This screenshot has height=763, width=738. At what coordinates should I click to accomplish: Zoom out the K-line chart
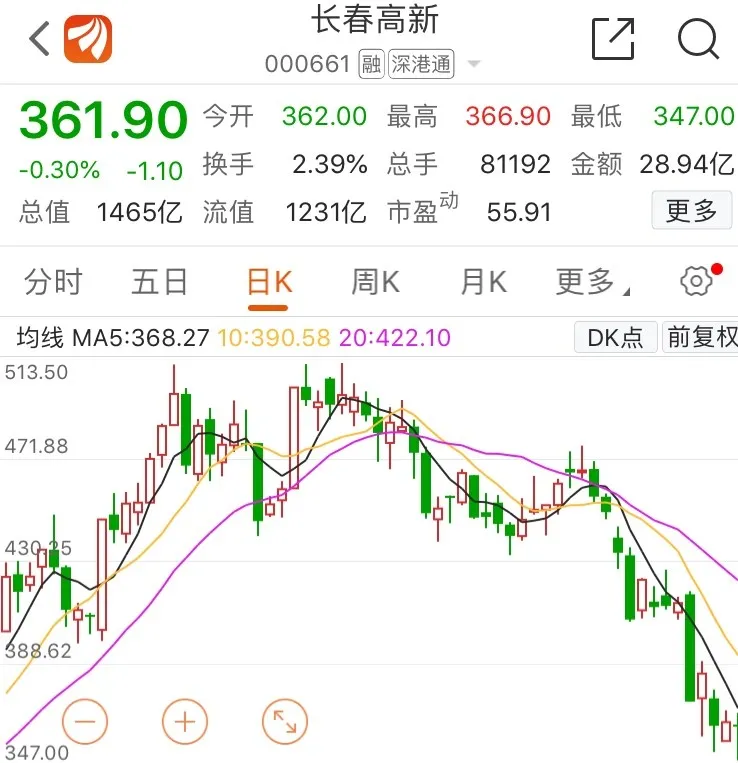click(84, 720)
